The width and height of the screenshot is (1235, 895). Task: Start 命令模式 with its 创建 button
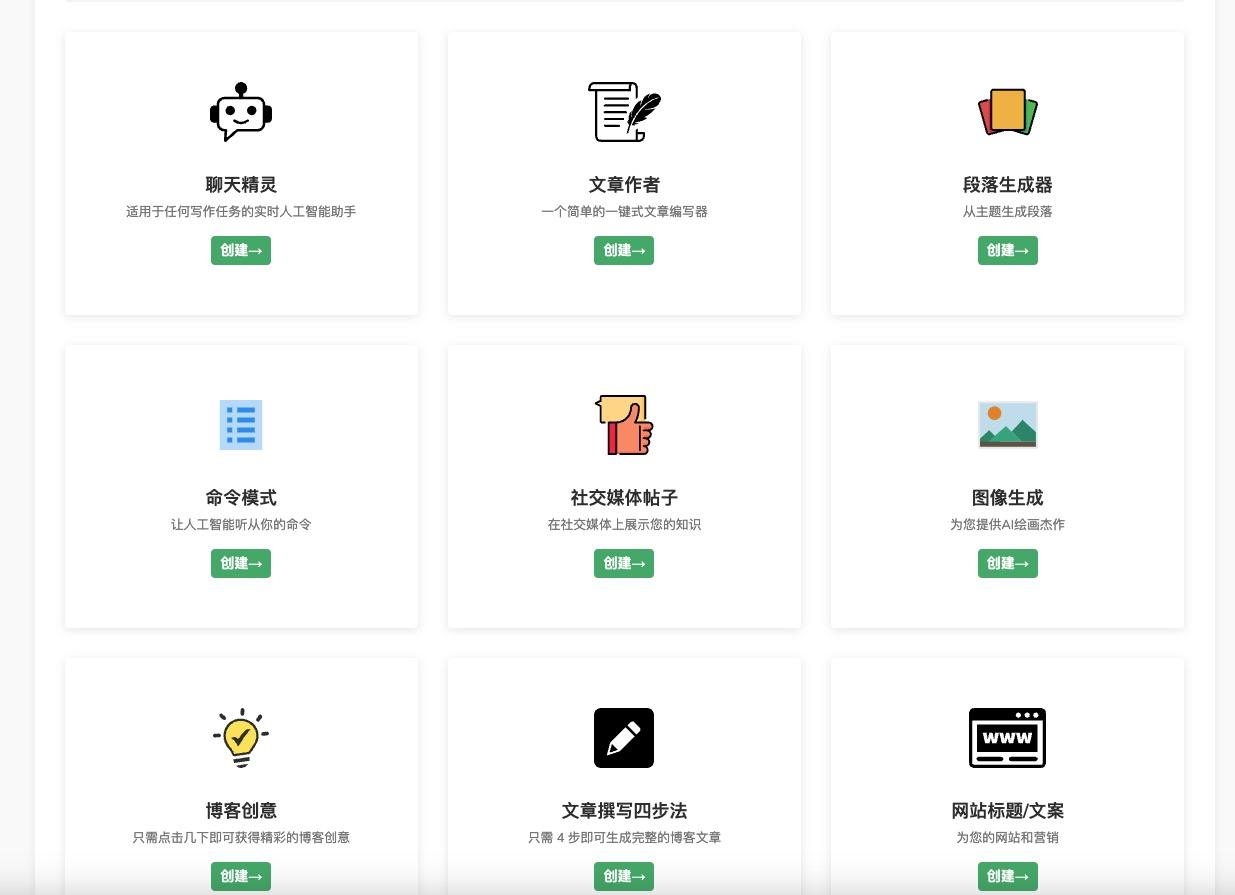[241, 563]
